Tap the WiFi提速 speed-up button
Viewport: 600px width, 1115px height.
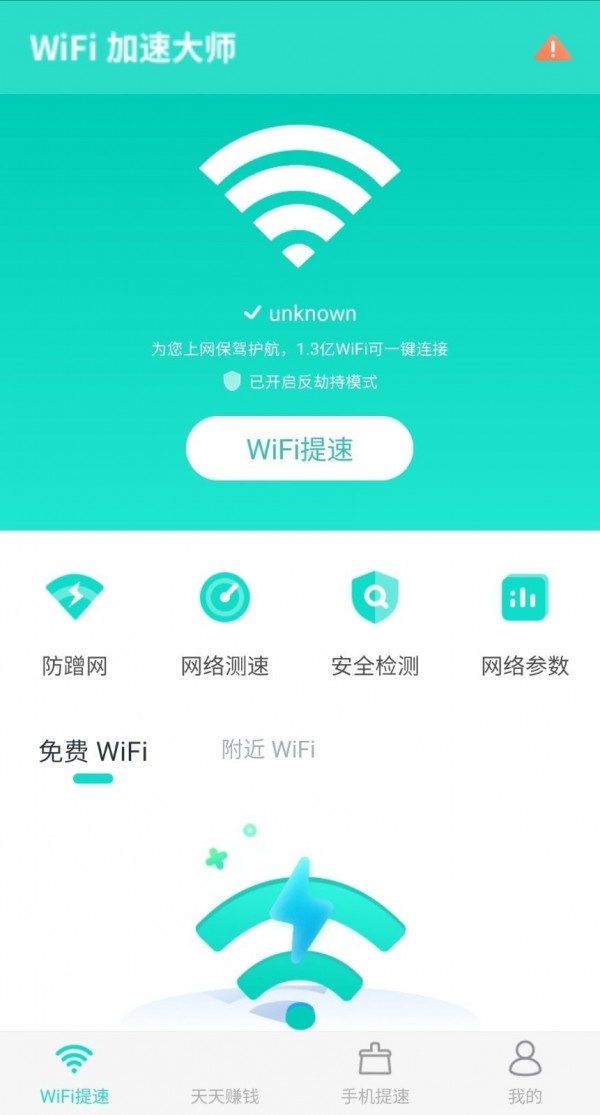click(299, 449)
